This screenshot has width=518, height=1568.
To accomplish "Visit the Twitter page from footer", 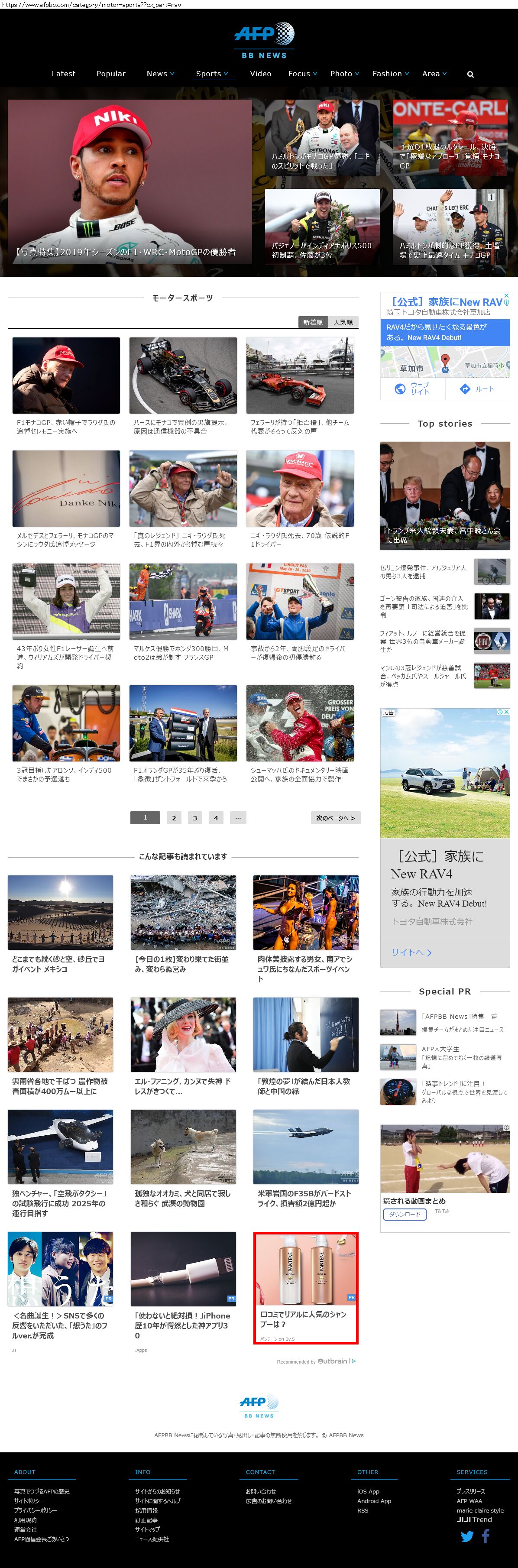I will [x=467, y=1536].
